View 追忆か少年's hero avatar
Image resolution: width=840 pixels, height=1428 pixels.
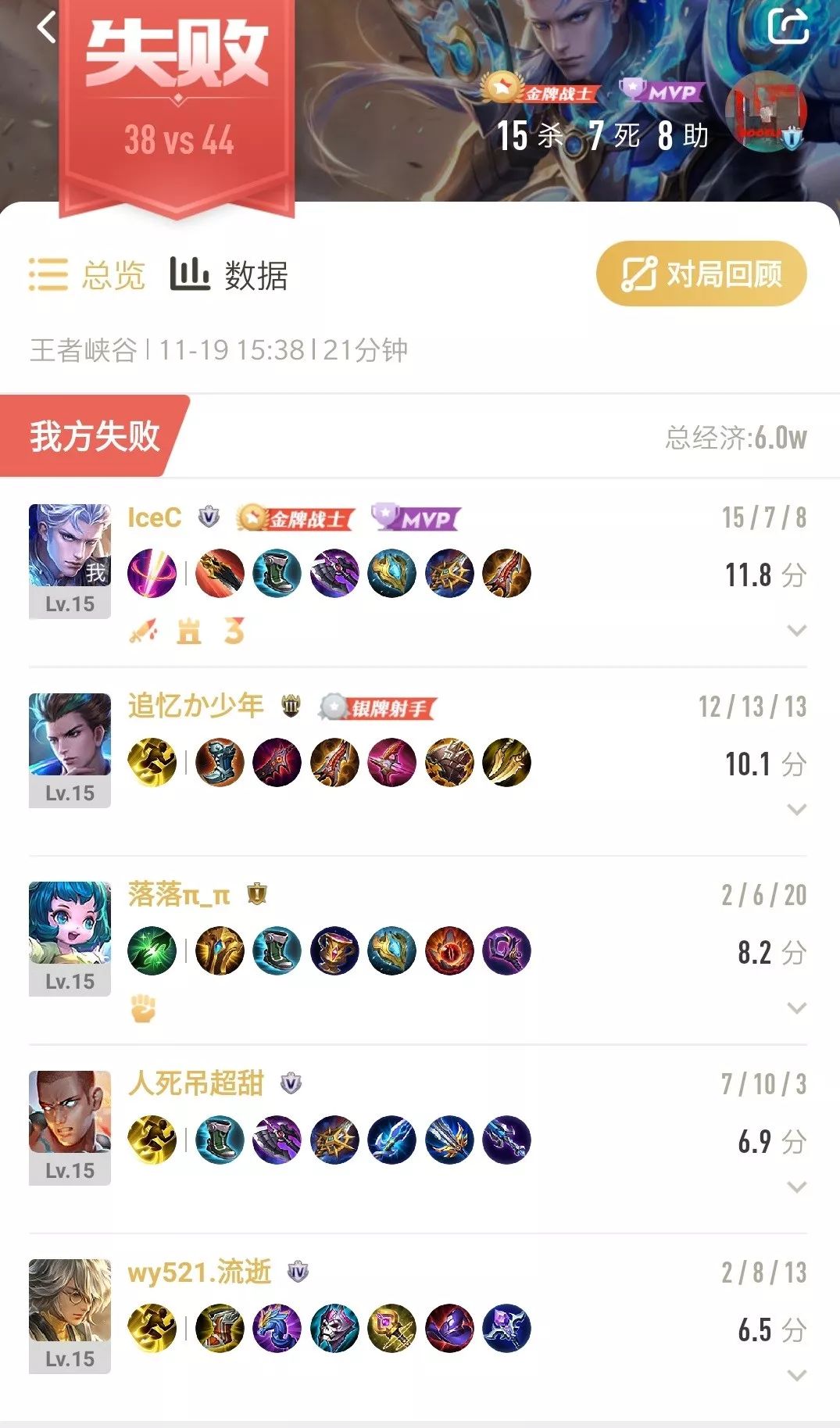click(70, 735)
